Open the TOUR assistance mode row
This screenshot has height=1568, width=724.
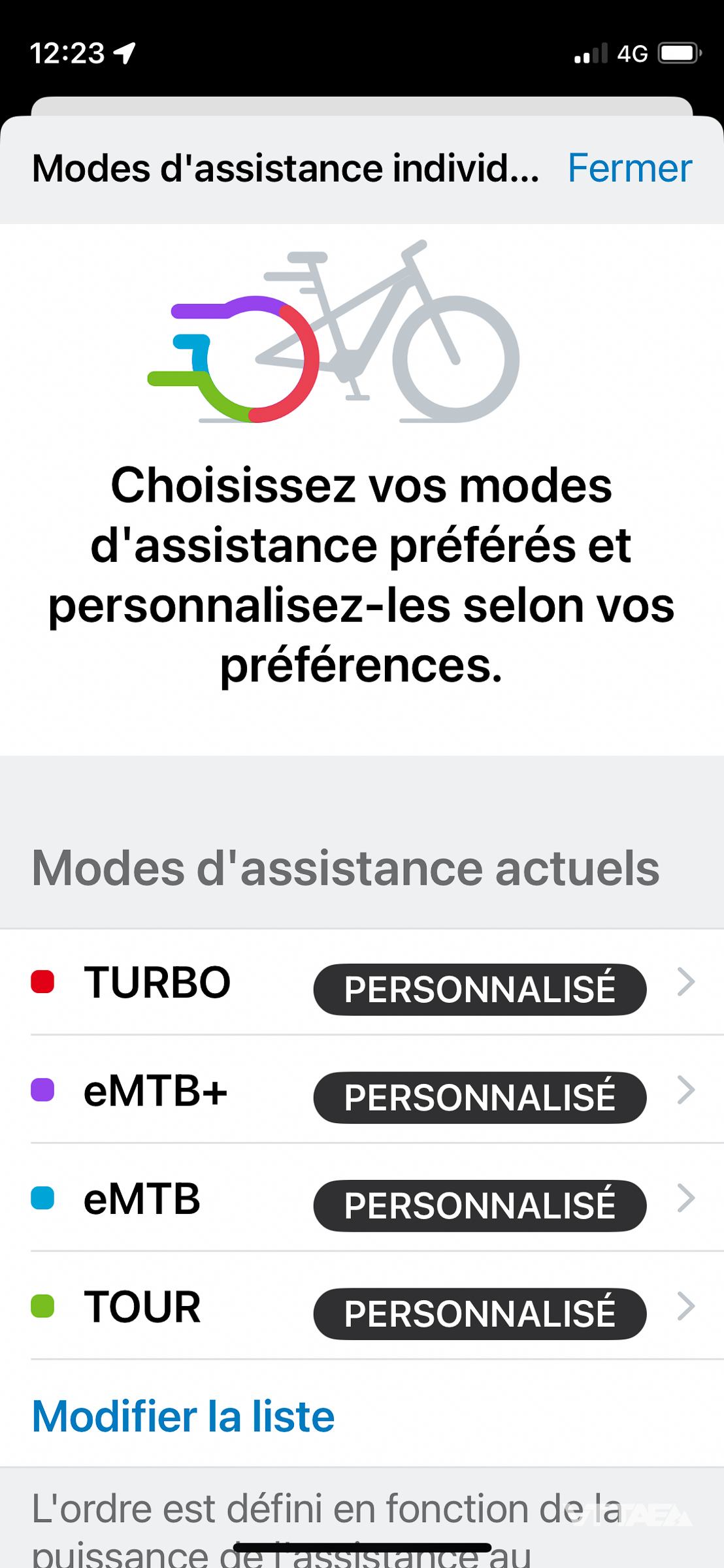[x=362, y=1307]
